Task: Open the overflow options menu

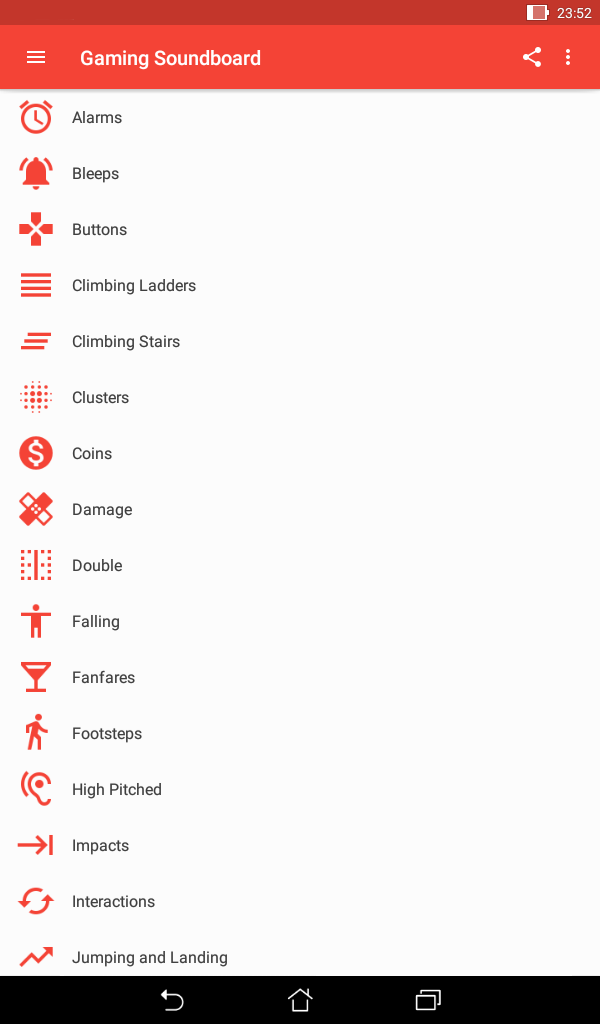Action: [x=568, y=58]
